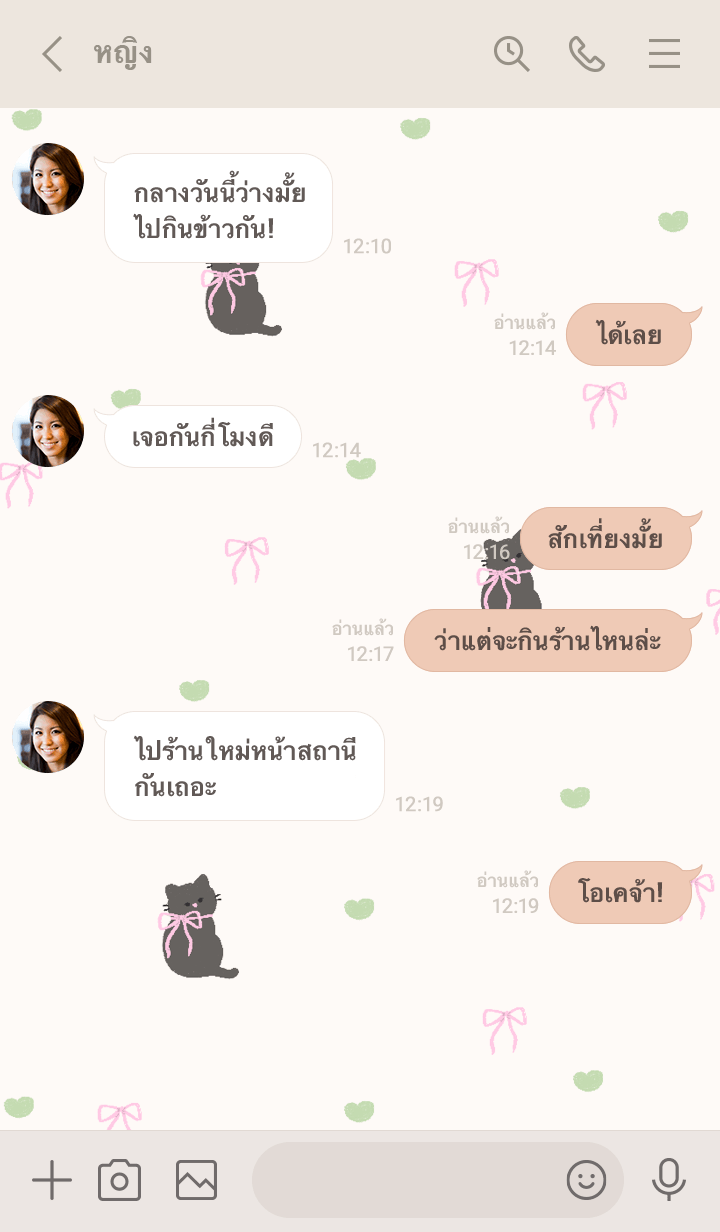Open the plus attachment options
Screen dimensions: 720x1232
[52, 1181]
